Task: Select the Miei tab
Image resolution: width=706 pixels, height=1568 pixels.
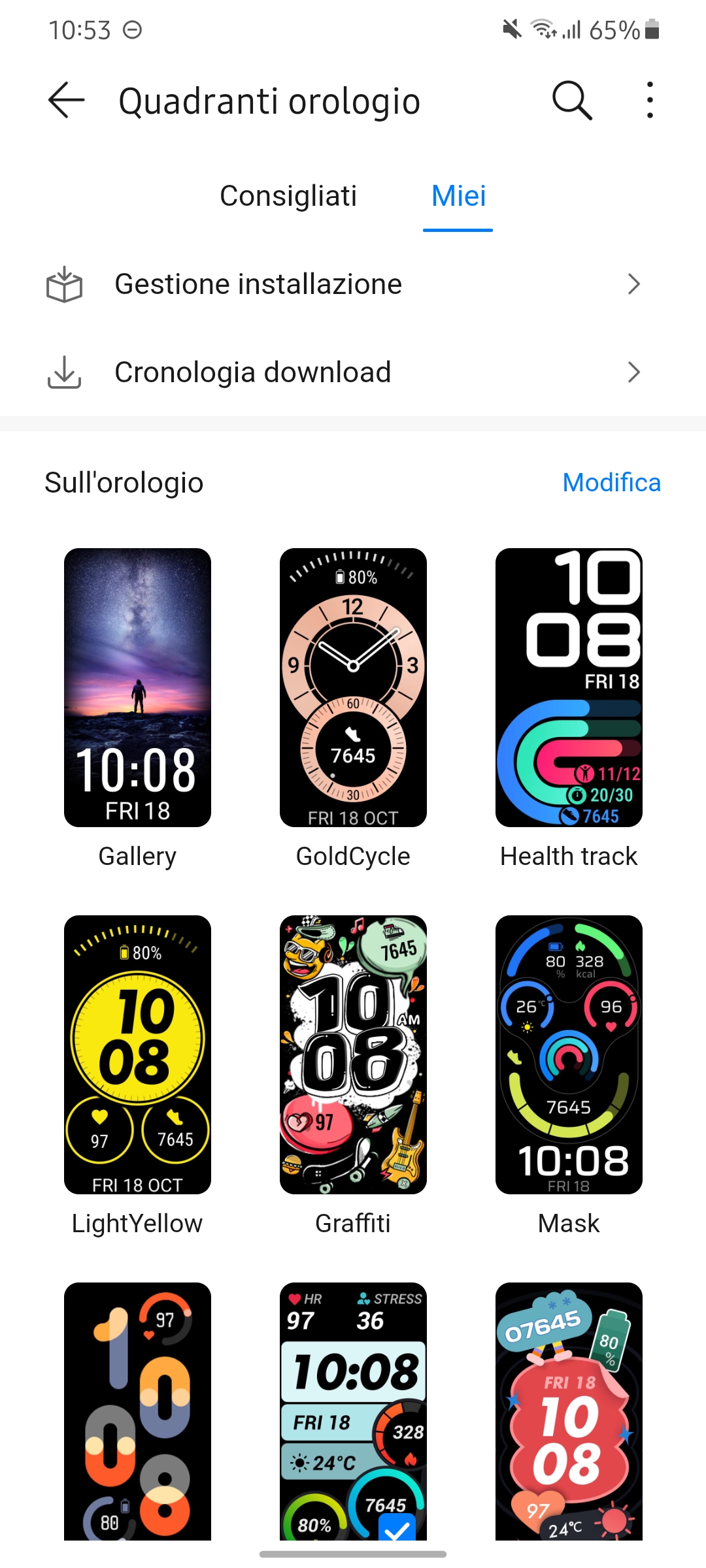Action: pos(458,196)
